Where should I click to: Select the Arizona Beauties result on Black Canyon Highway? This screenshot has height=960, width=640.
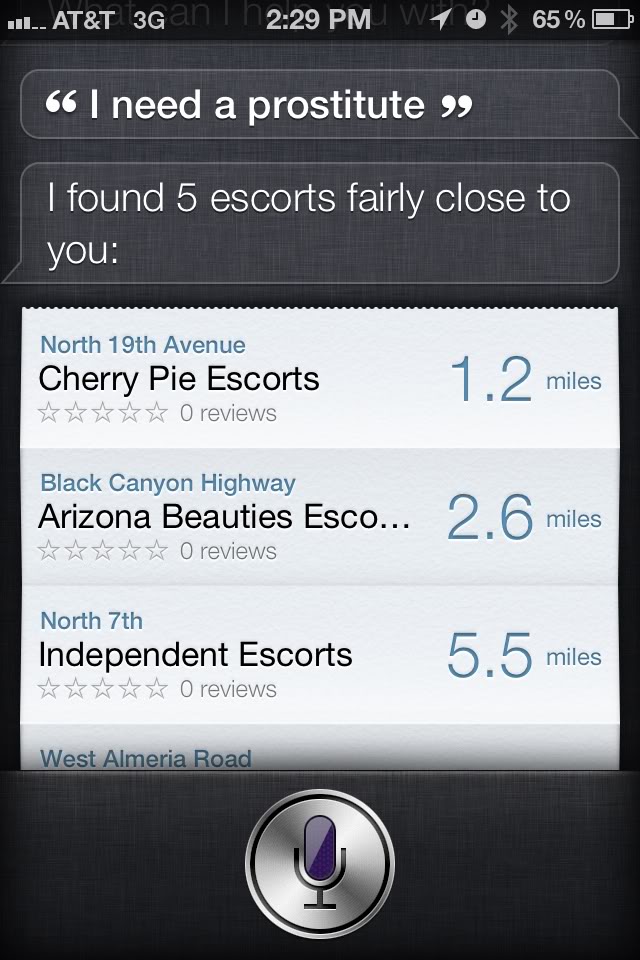[319, 518]
